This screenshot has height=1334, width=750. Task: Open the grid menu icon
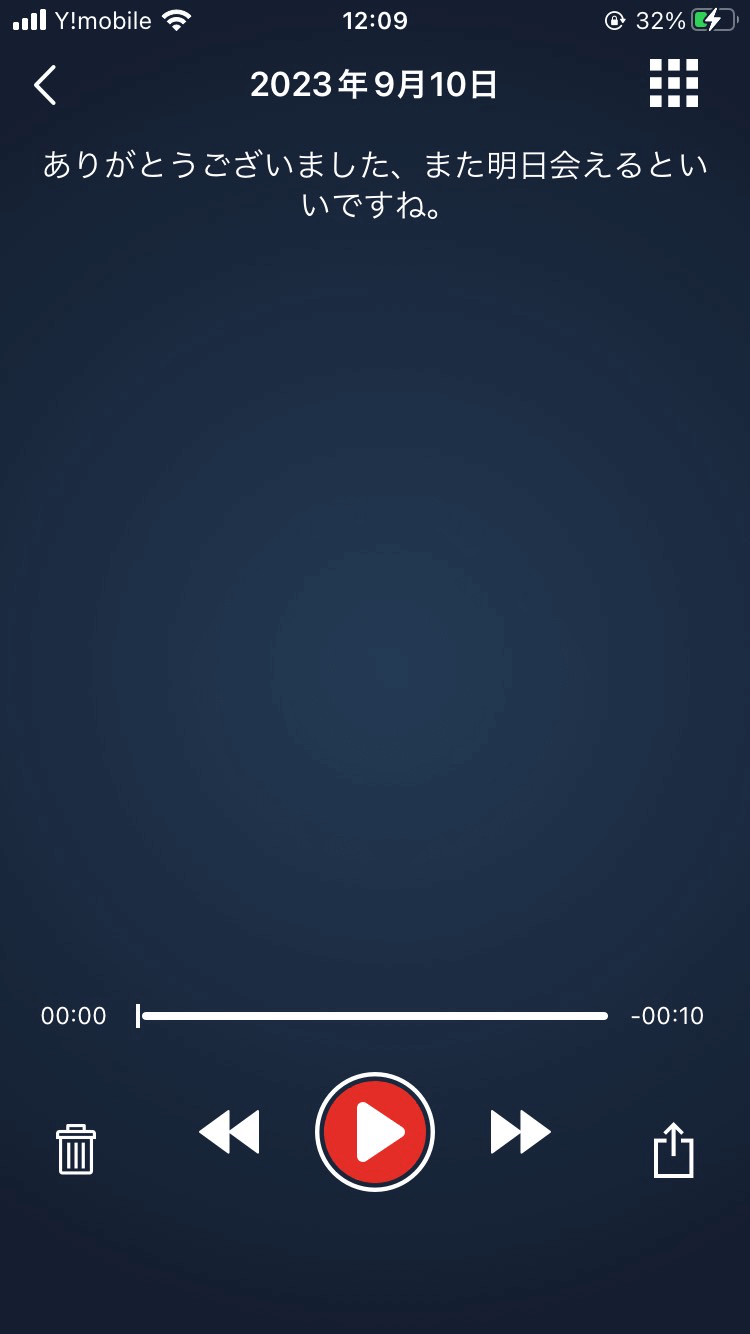(x=674, y=83)
